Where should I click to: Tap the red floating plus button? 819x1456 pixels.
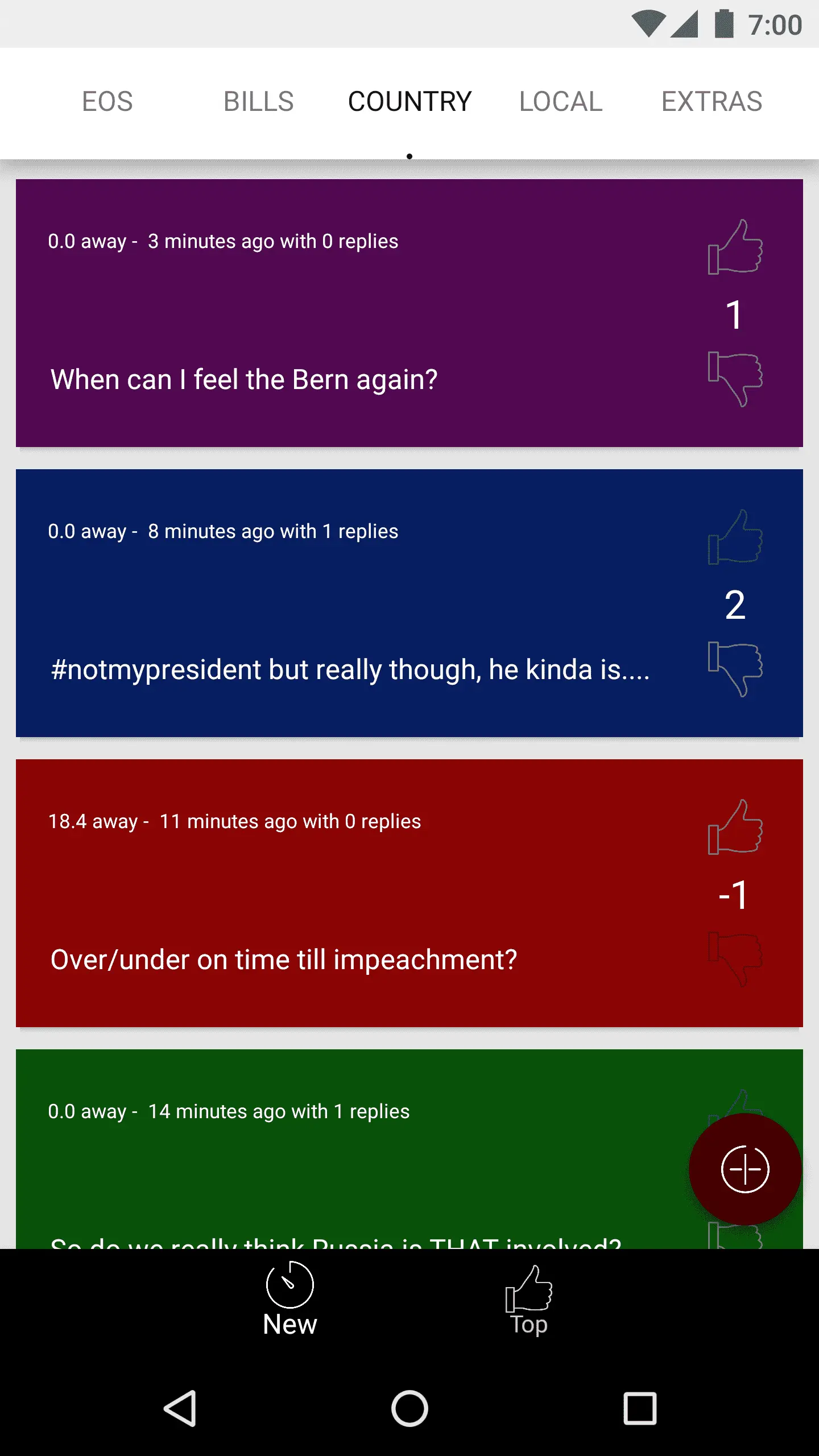click(745, 1169)
